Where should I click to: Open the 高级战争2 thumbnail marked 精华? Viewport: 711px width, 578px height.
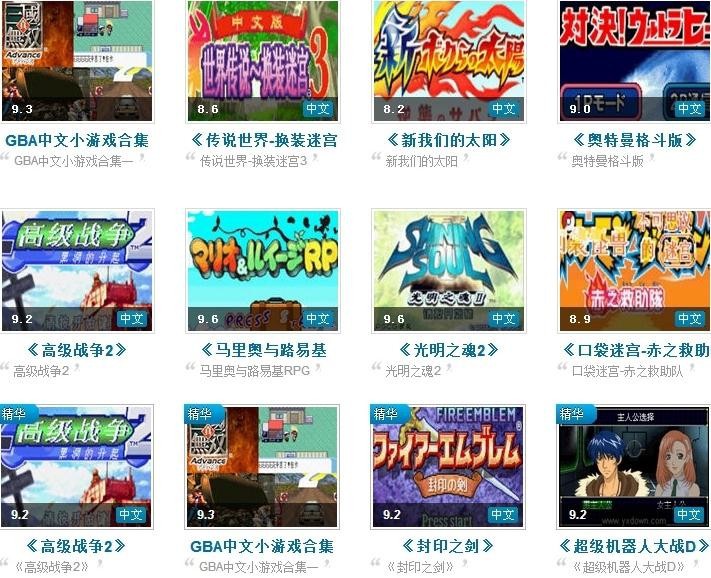77,466
